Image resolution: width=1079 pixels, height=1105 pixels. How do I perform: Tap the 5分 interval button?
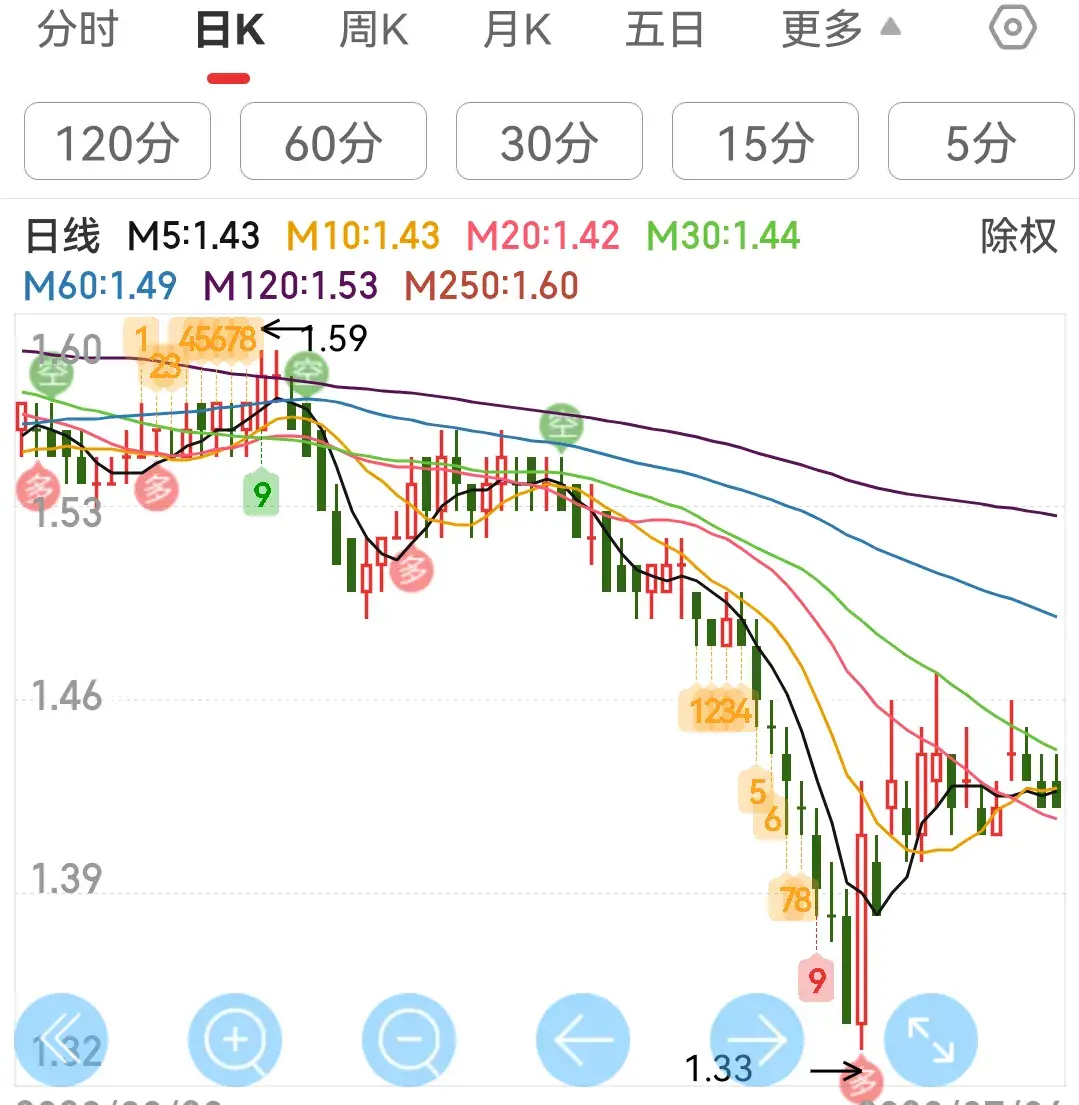point(981,142)
